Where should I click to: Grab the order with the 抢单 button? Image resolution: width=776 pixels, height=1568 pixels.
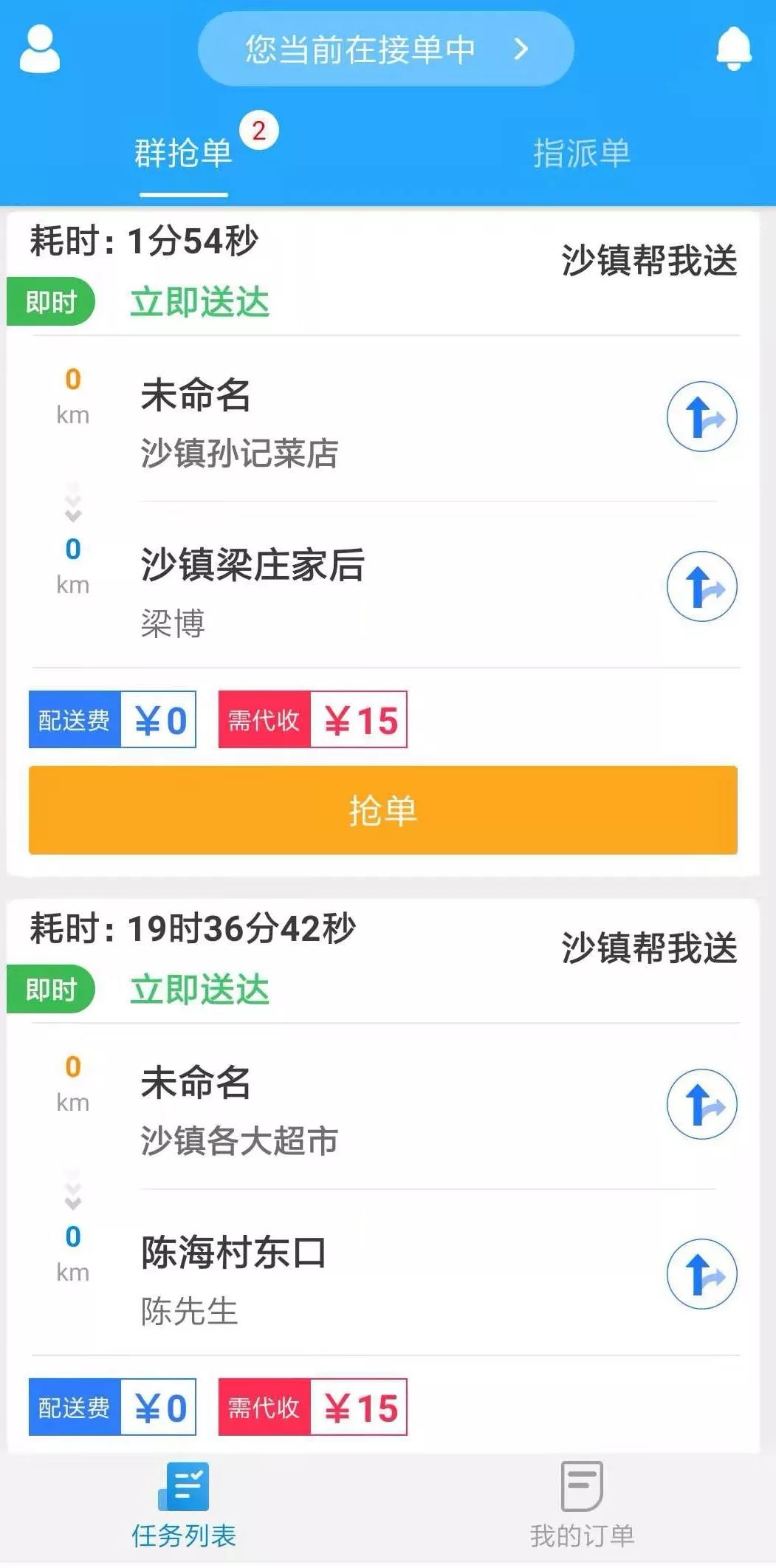click(382, 810)
